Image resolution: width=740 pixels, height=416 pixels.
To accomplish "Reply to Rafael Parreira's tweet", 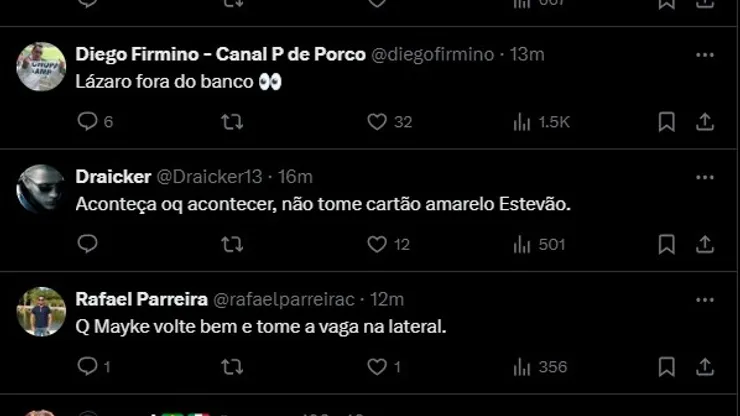I will (x=88, y=367).
